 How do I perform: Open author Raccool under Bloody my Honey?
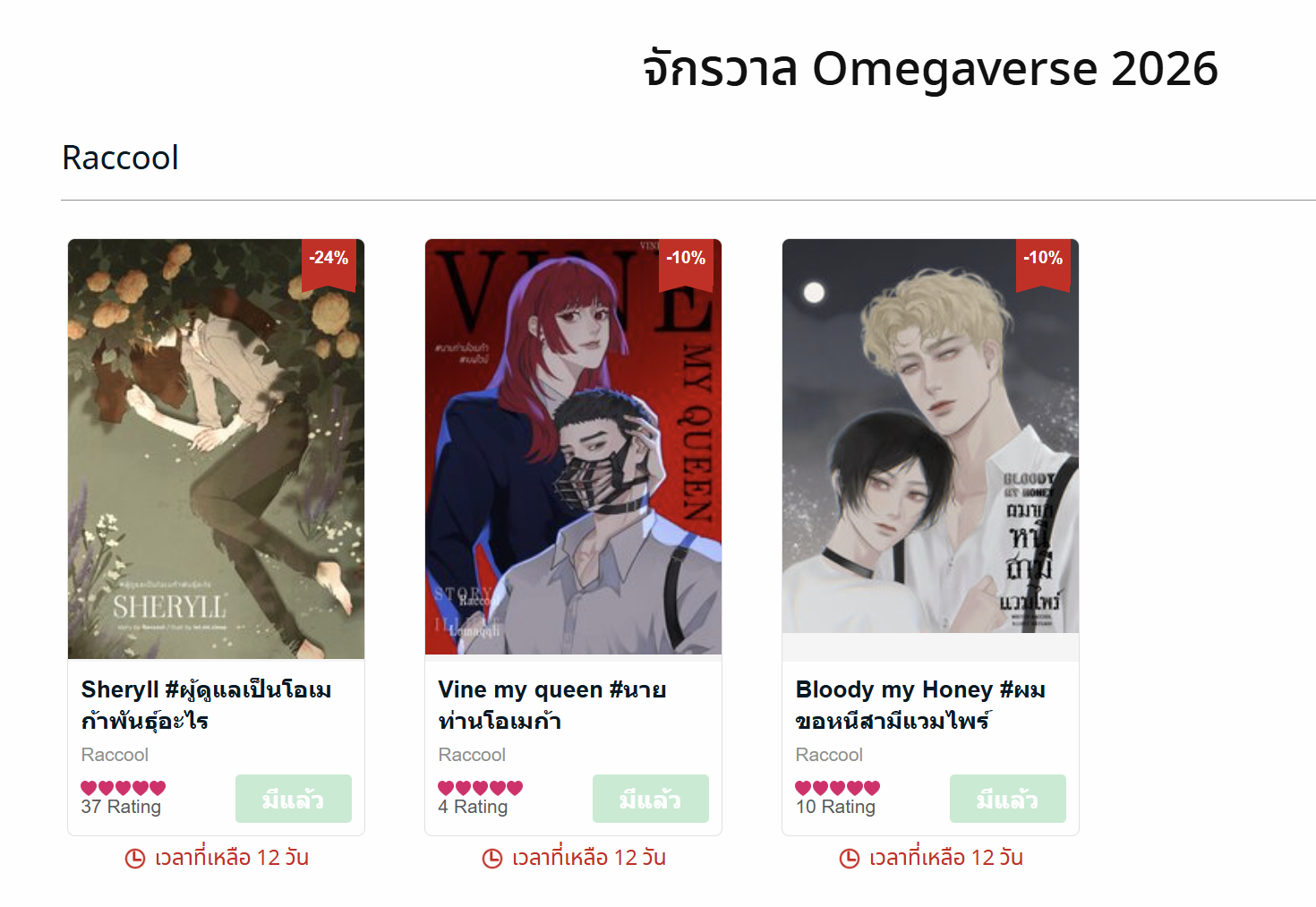[829, 755]
